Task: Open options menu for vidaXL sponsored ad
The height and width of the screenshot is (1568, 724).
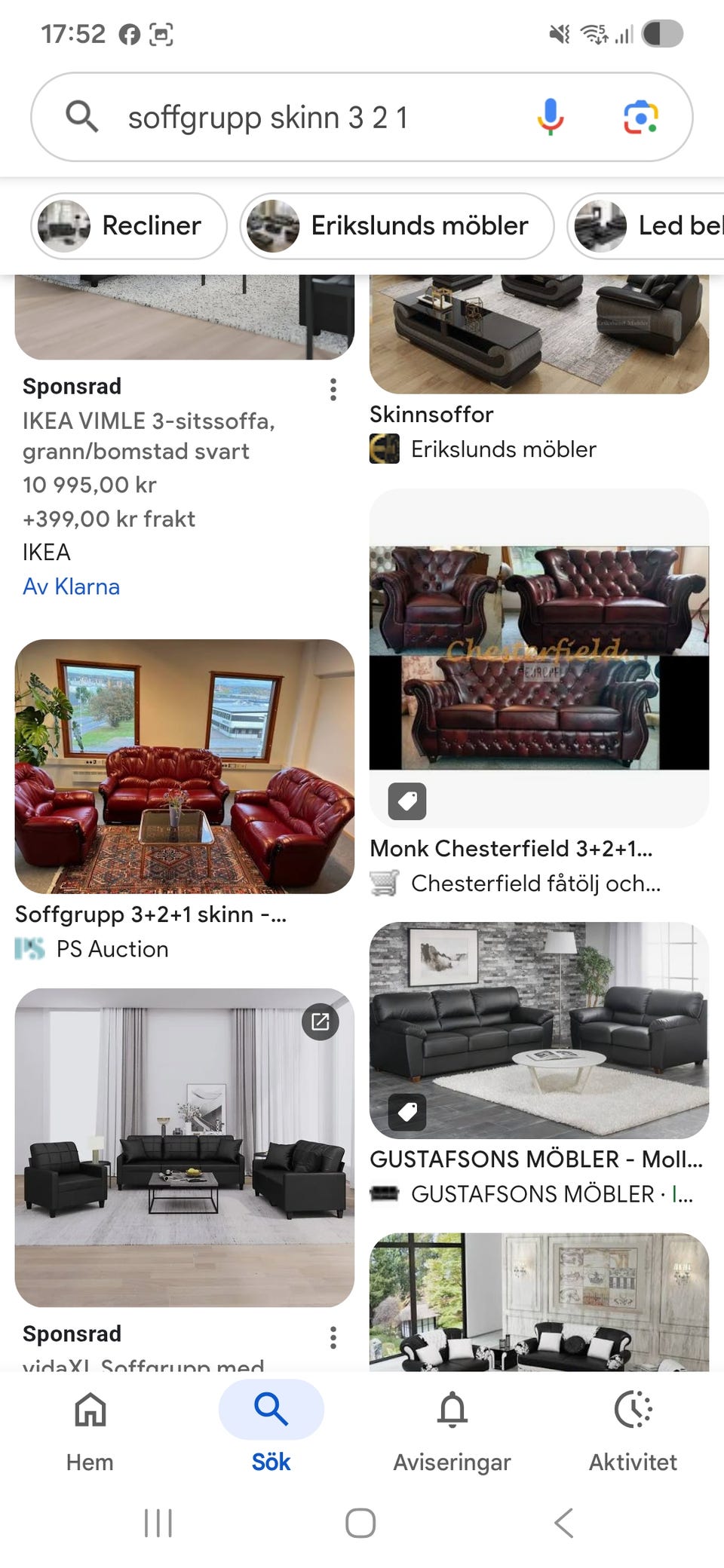Action: click(333, 1337)
